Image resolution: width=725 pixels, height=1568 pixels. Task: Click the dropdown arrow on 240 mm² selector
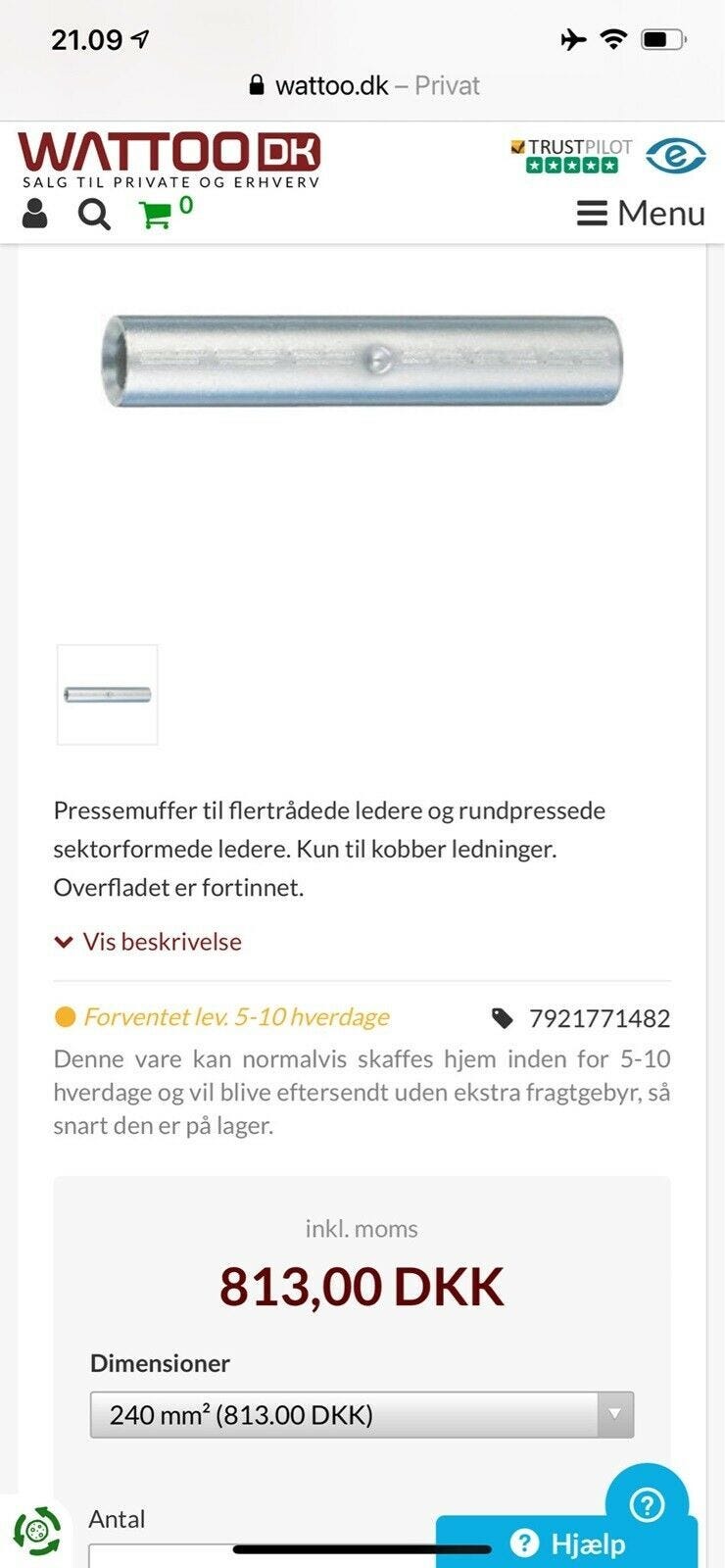(x=613, y=1414)
